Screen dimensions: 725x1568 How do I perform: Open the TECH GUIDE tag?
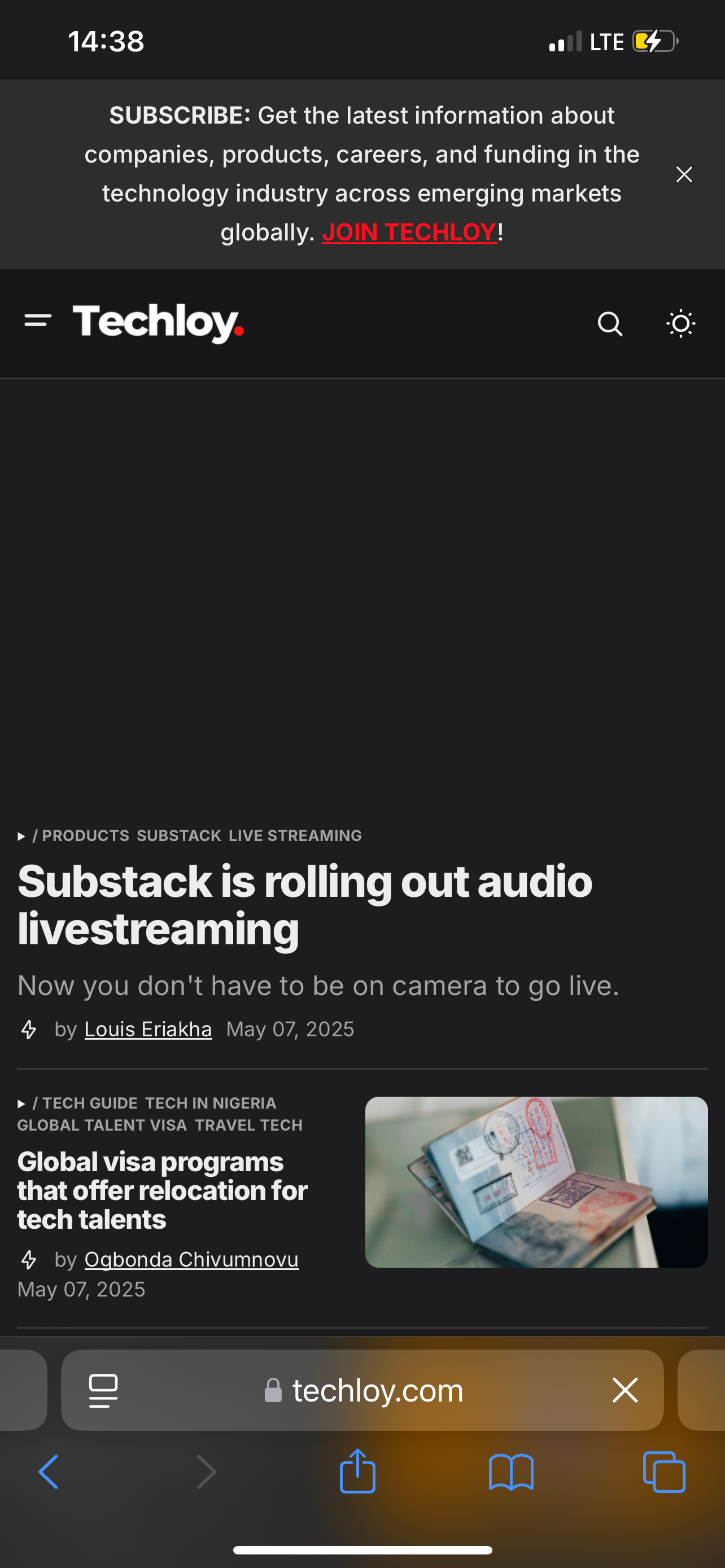click(x=89, y=1103)
